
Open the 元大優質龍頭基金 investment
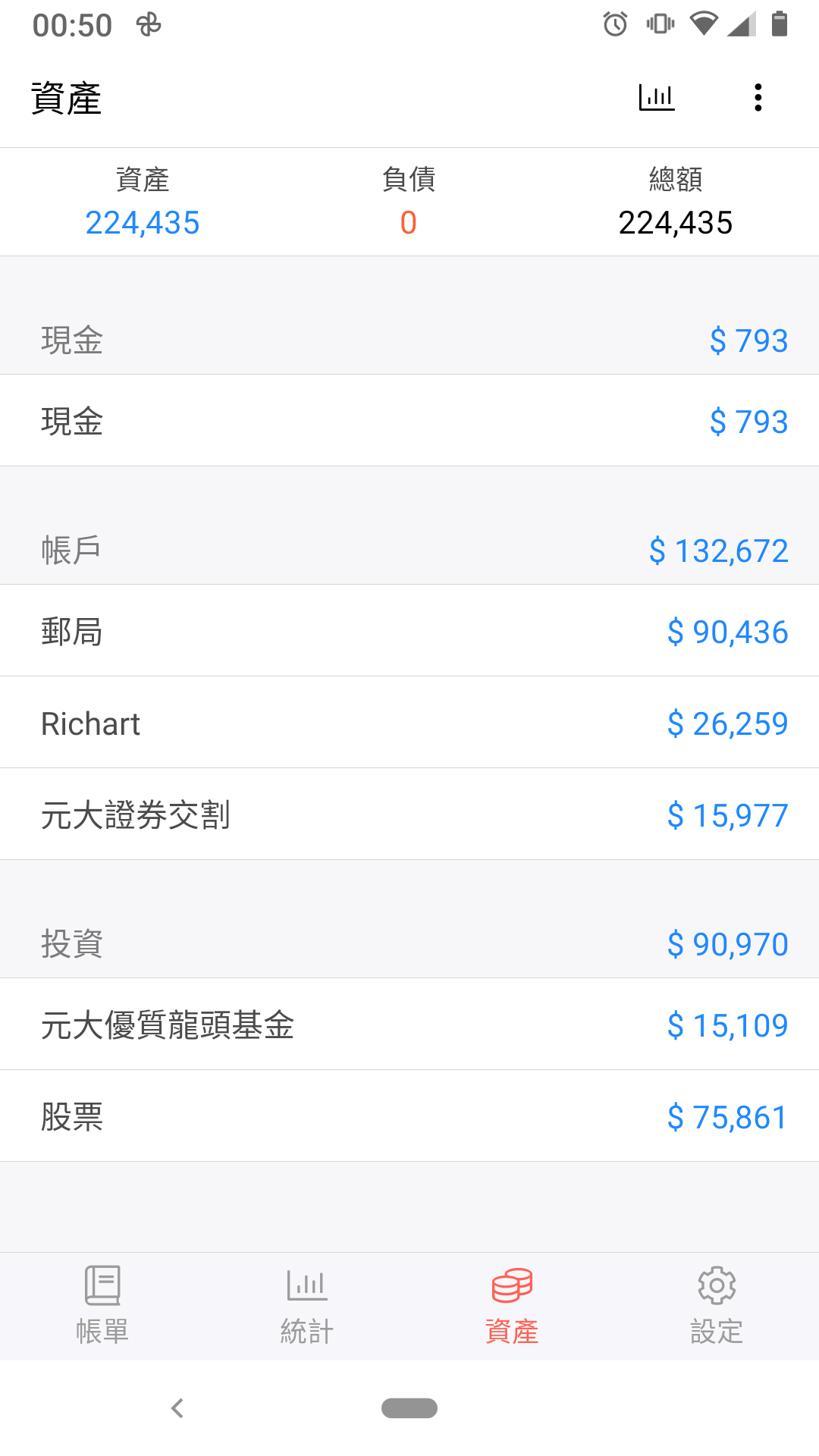[409, 1025]
